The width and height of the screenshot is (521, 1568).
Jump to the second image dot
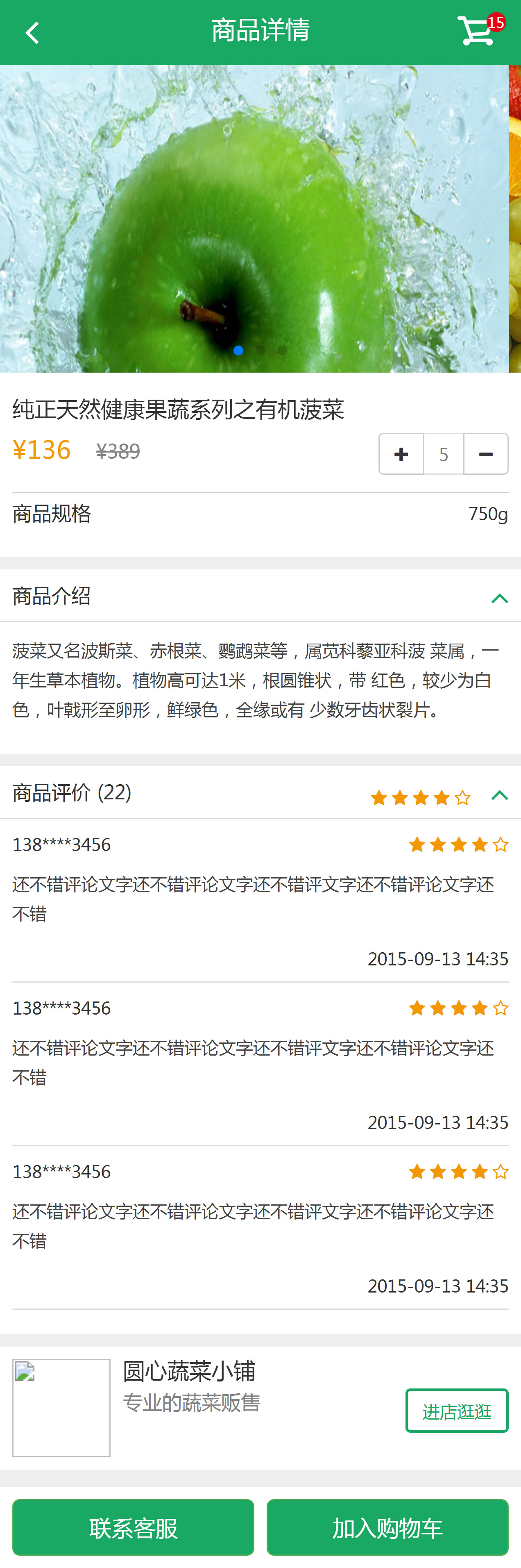coord(260,350)
